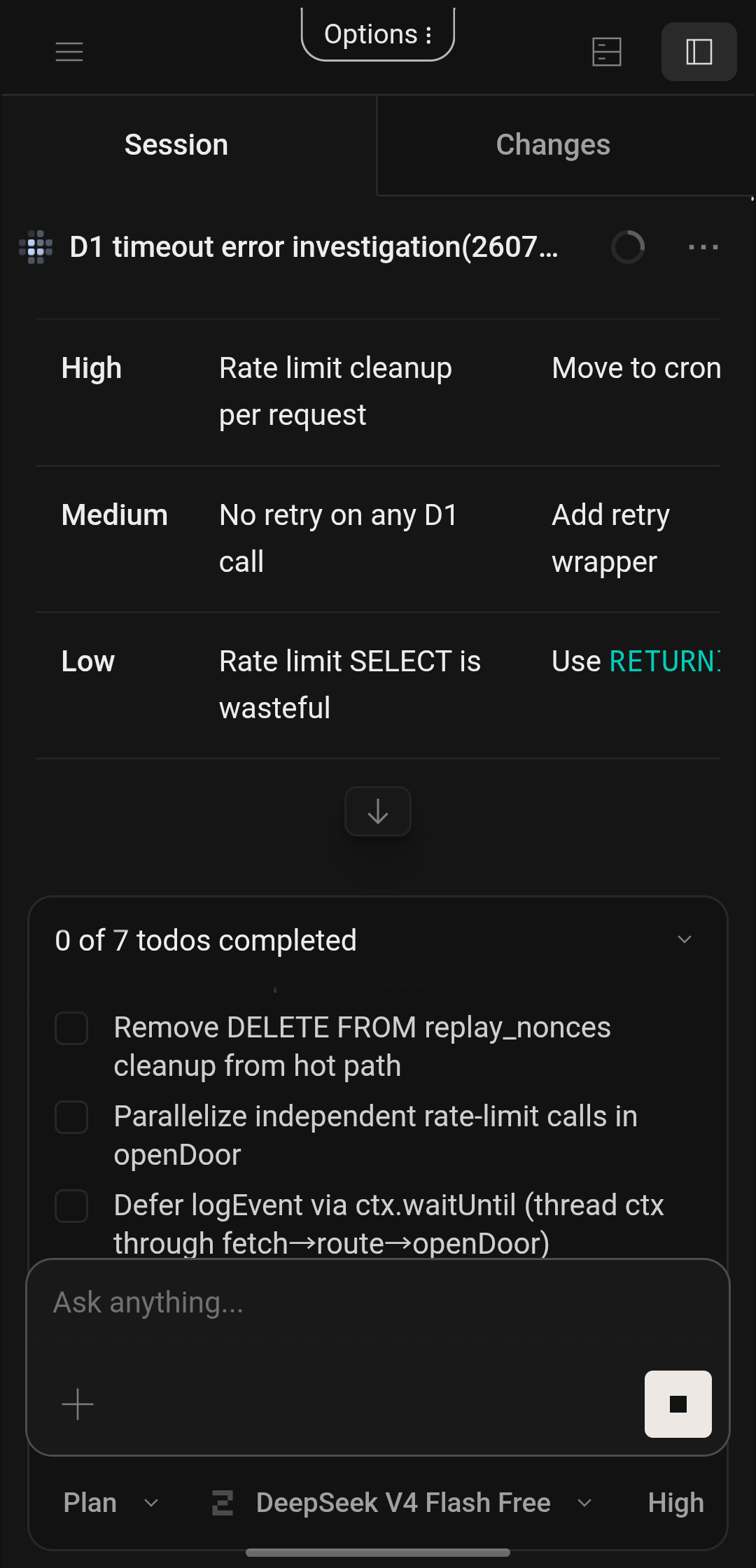
Task: Add an attachment with the plus icon
Action: [x=78, y=1404]
